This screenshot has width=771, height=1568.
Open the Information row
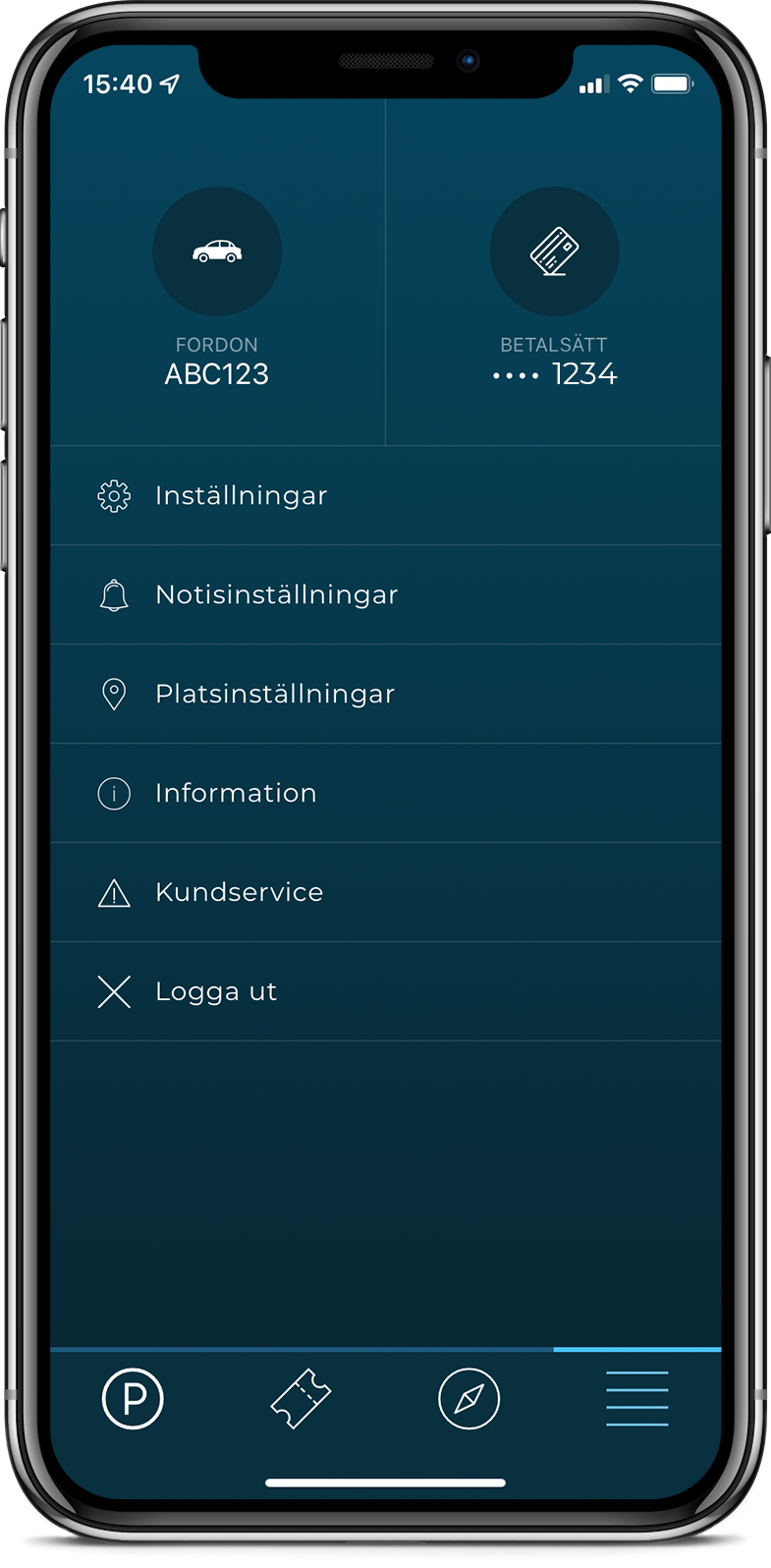coord(385,794)
